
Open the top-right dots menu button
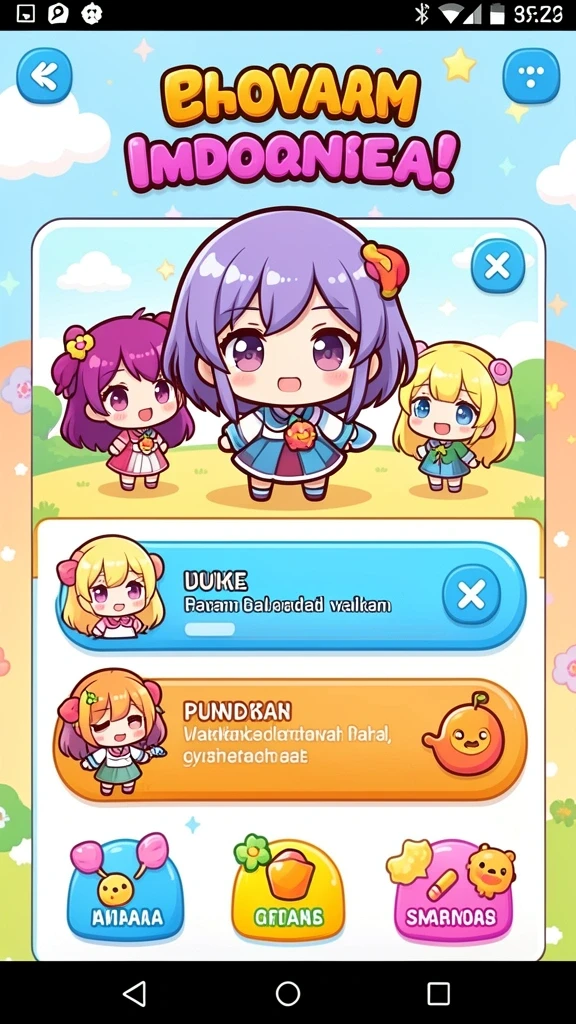click(531, 76)
